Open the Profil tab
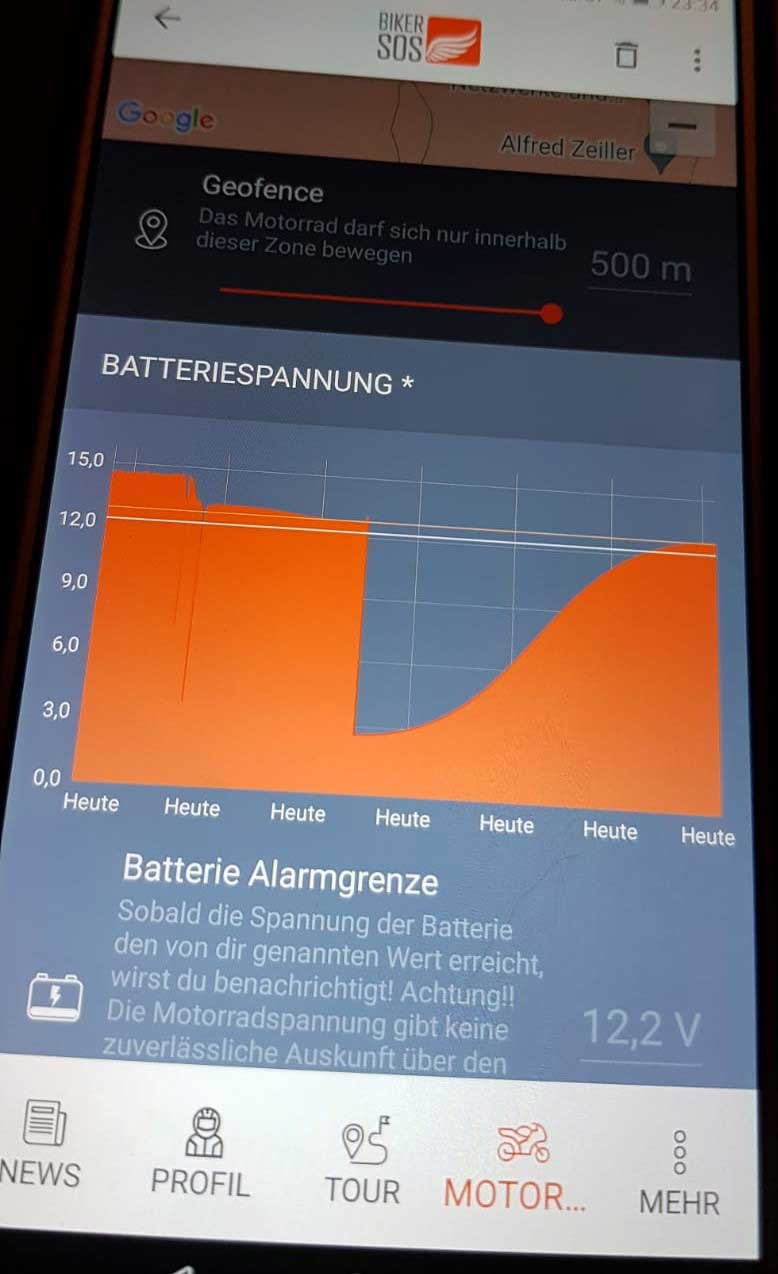The width and height of the screenshot is (778, 1274). 200,1153
